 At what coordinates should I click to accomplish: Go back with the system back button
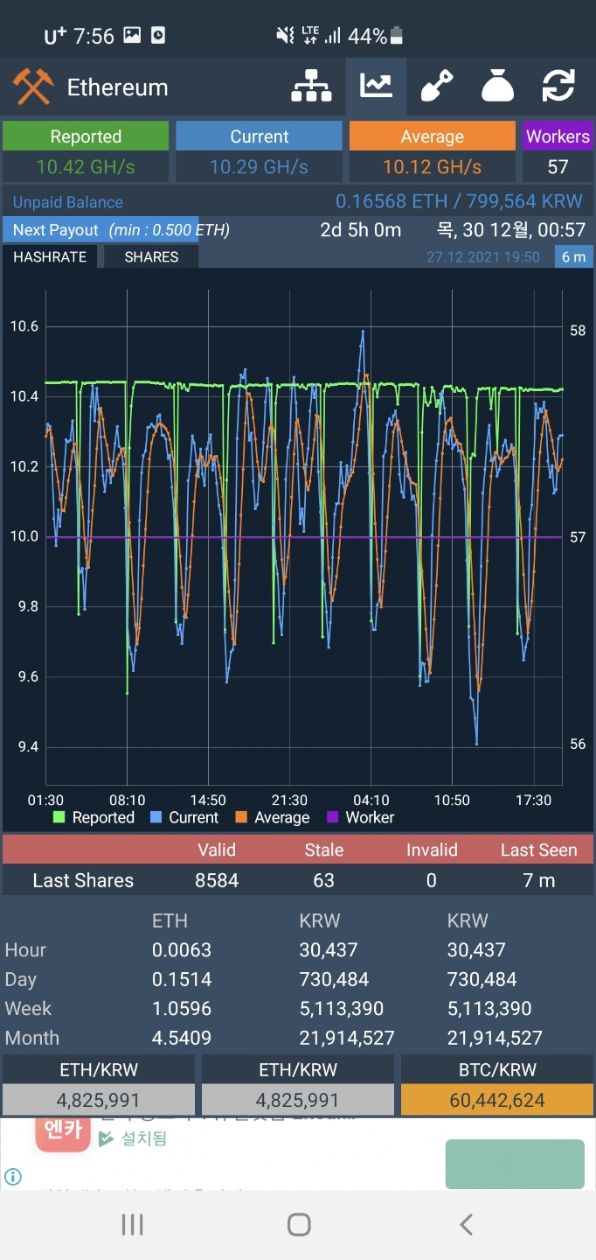[465, 1224]
